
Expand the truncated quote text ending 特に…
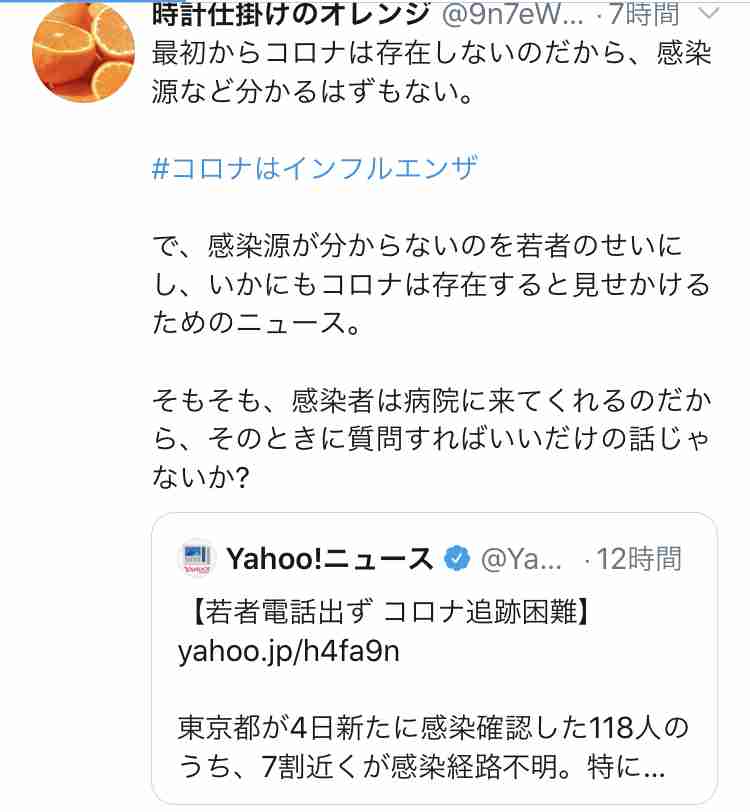pyautogui.click(x=620, y=763)
